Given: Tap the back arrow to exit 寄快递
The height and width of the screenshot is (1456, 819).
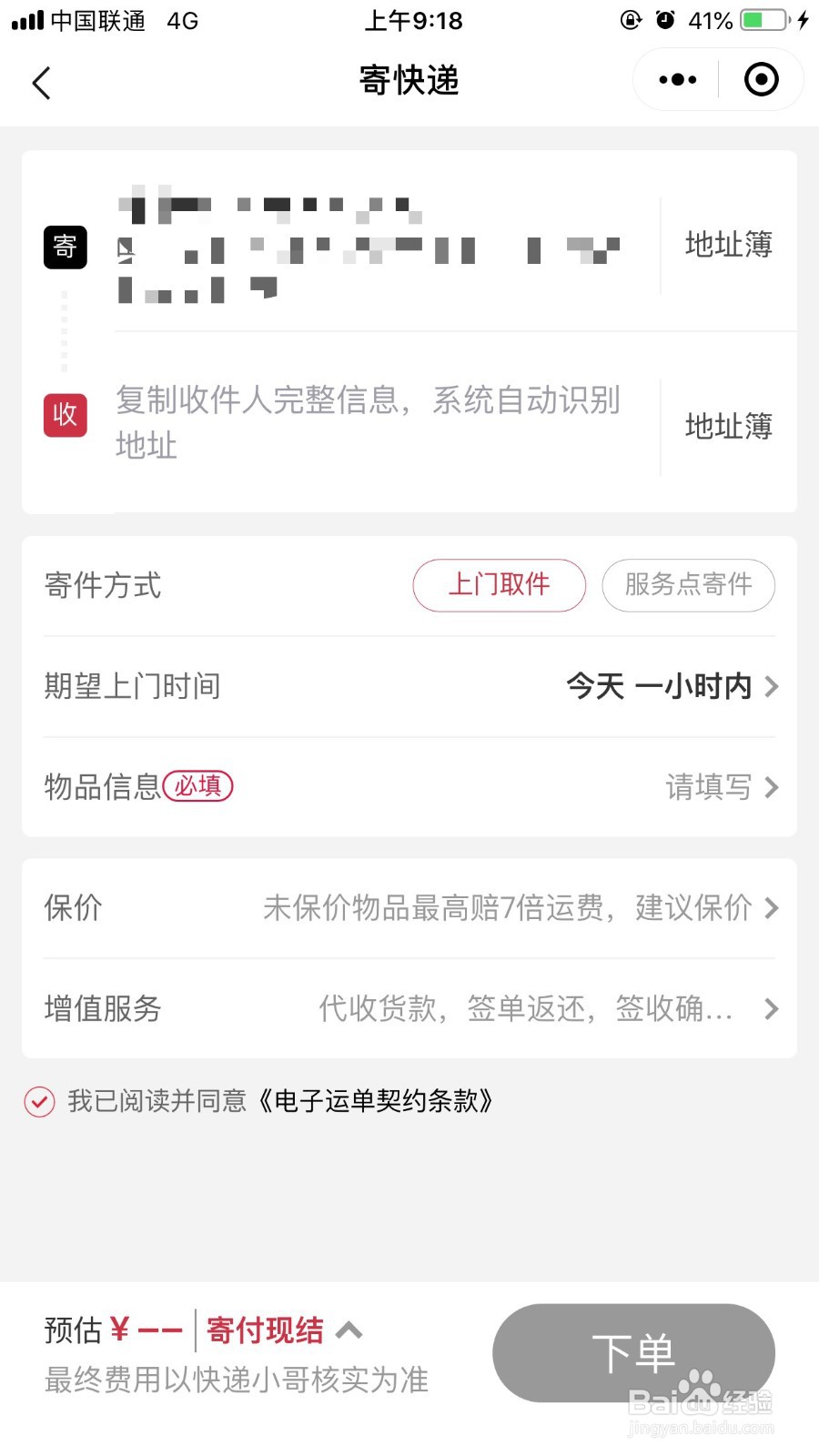Looking at the screenshot, I should (x=41, y=82).
